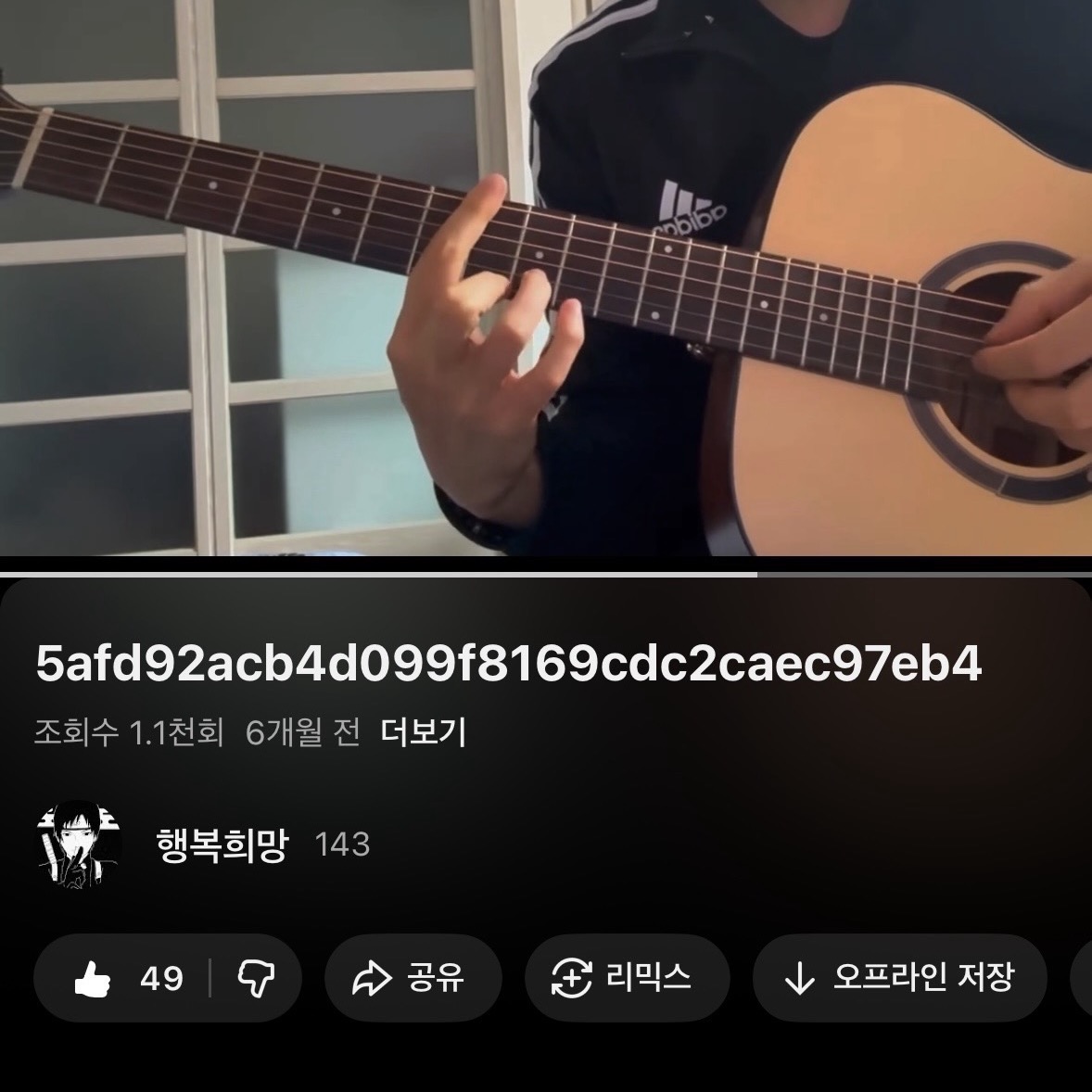Tap the guitar video player

(546, 278)
